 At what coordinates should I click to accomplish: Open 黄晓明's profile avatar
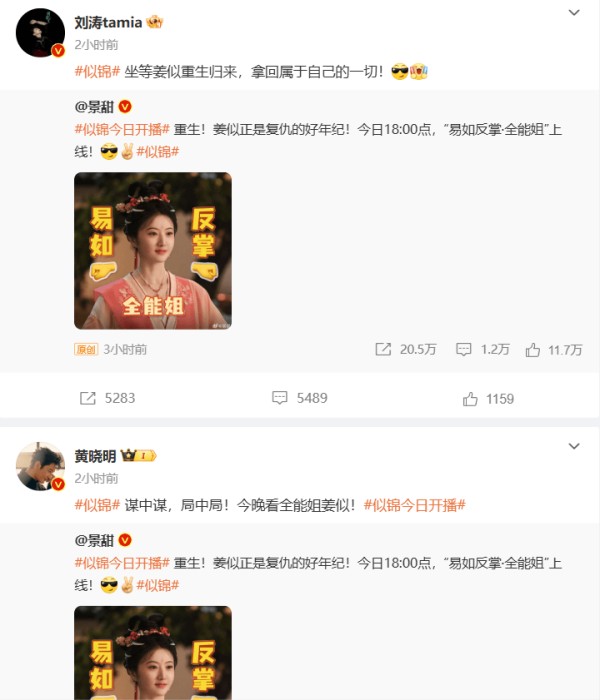(x=40, y=466)
